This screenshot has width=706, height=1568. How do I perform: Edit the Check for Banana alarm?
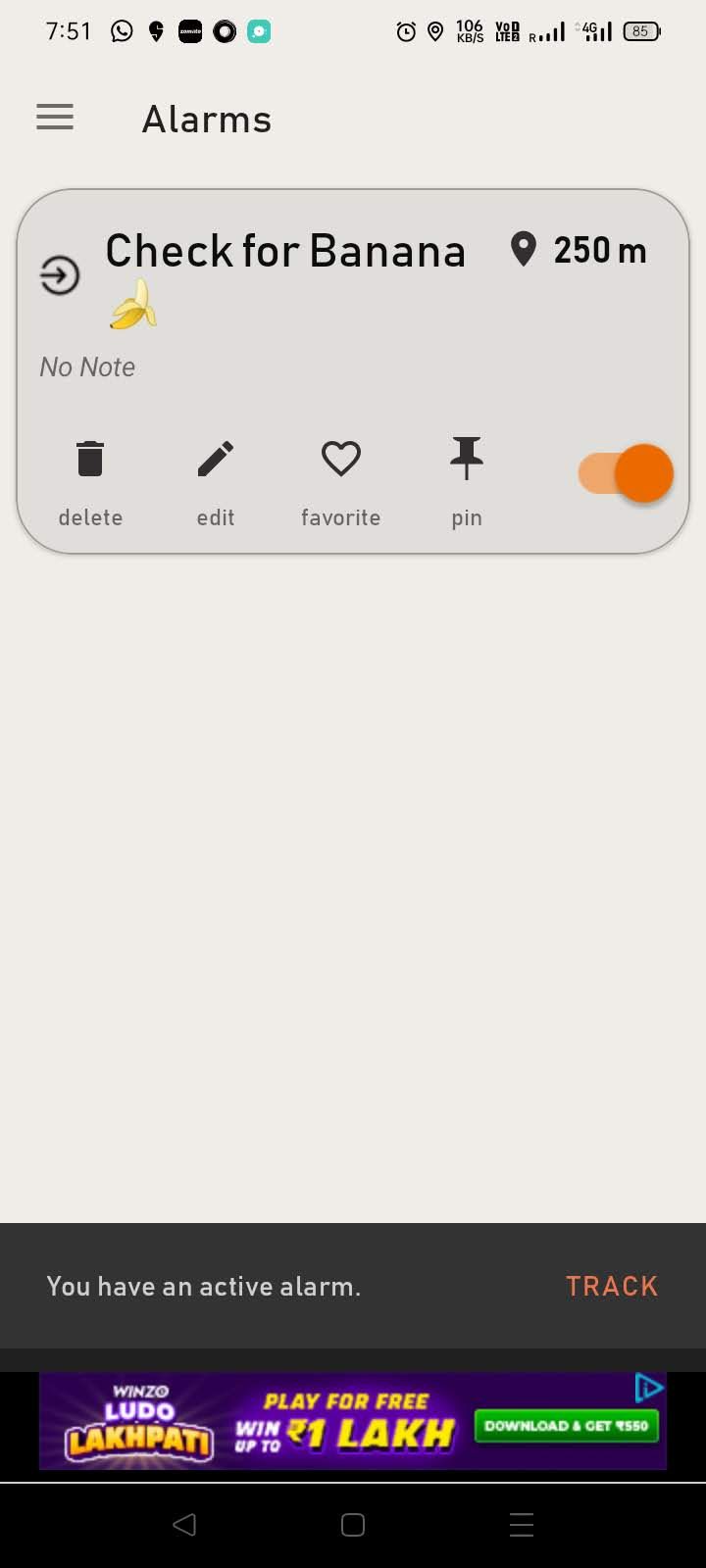click(x=216, y=477)
